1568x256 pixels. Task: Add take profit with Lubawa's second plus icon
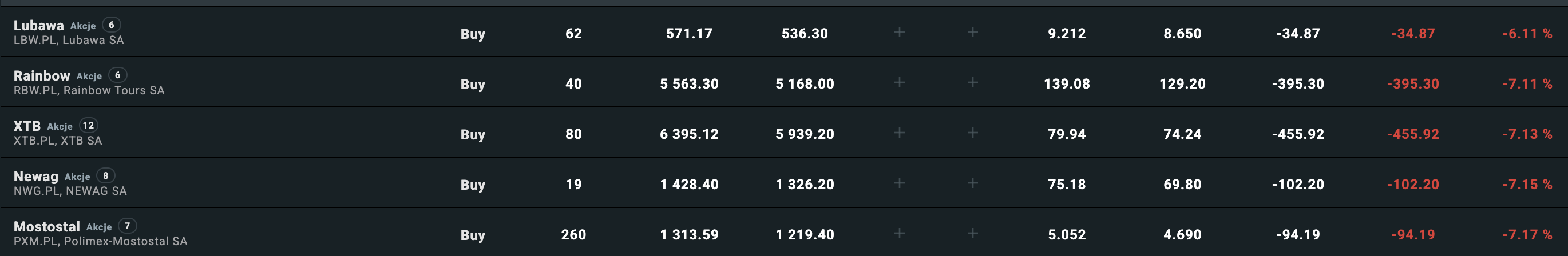(972, 32)
